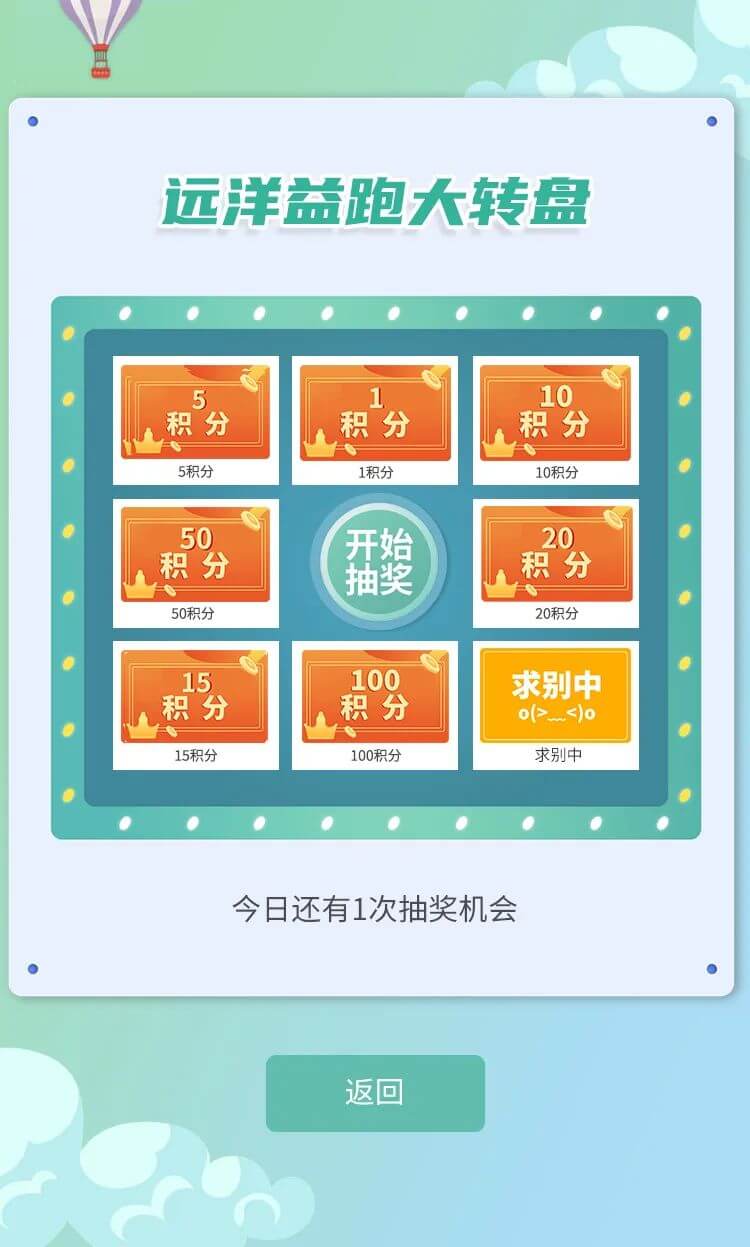The image size is (750, 1247).
Task: Tap the 返回 button to go back
Action: coord(375,1093)
